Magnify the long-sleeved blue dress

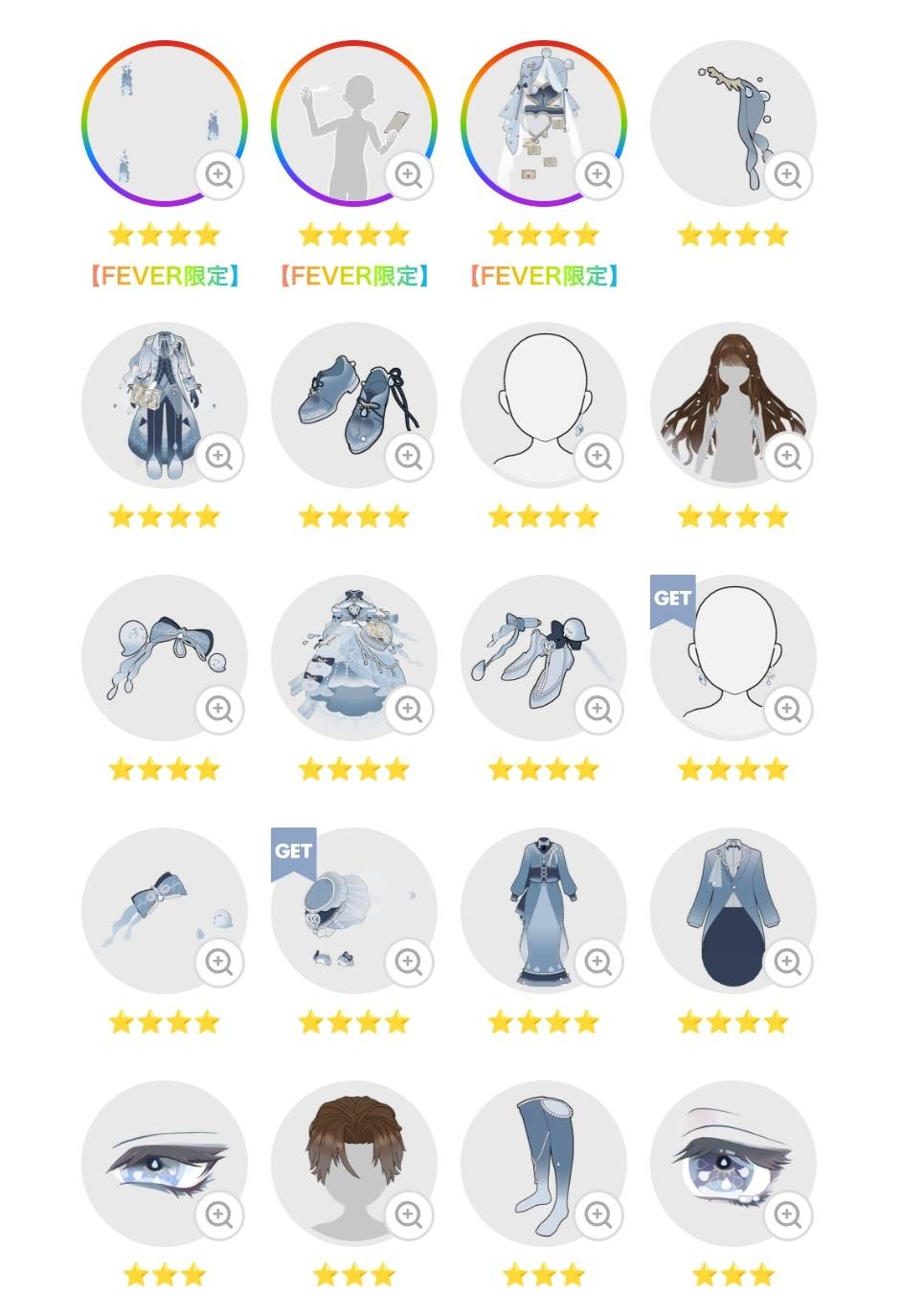tap(598, 962)
